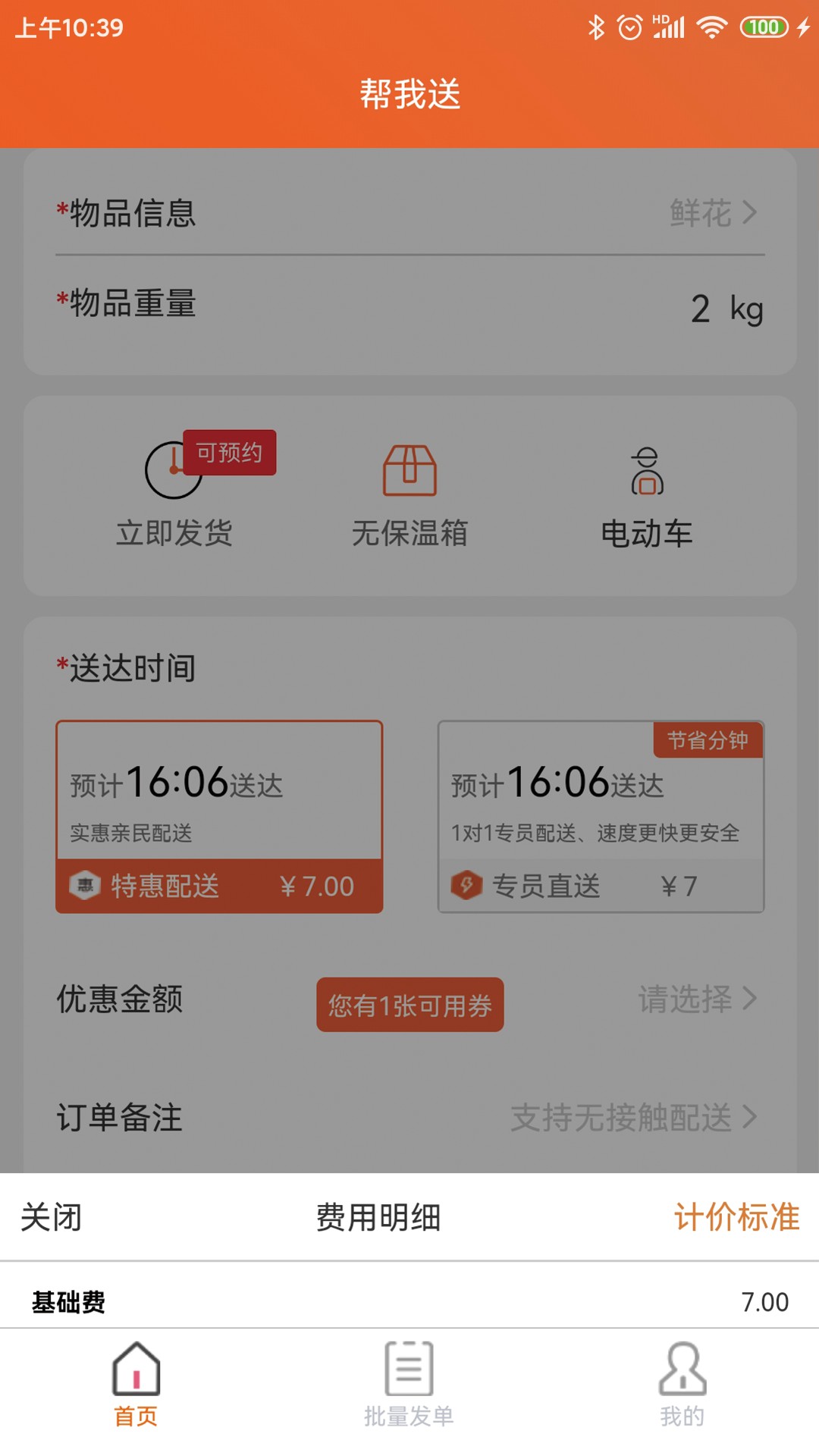Tap the battery level indicator
The height and width of the screenshot is (1456, 819).
(765, 26)
